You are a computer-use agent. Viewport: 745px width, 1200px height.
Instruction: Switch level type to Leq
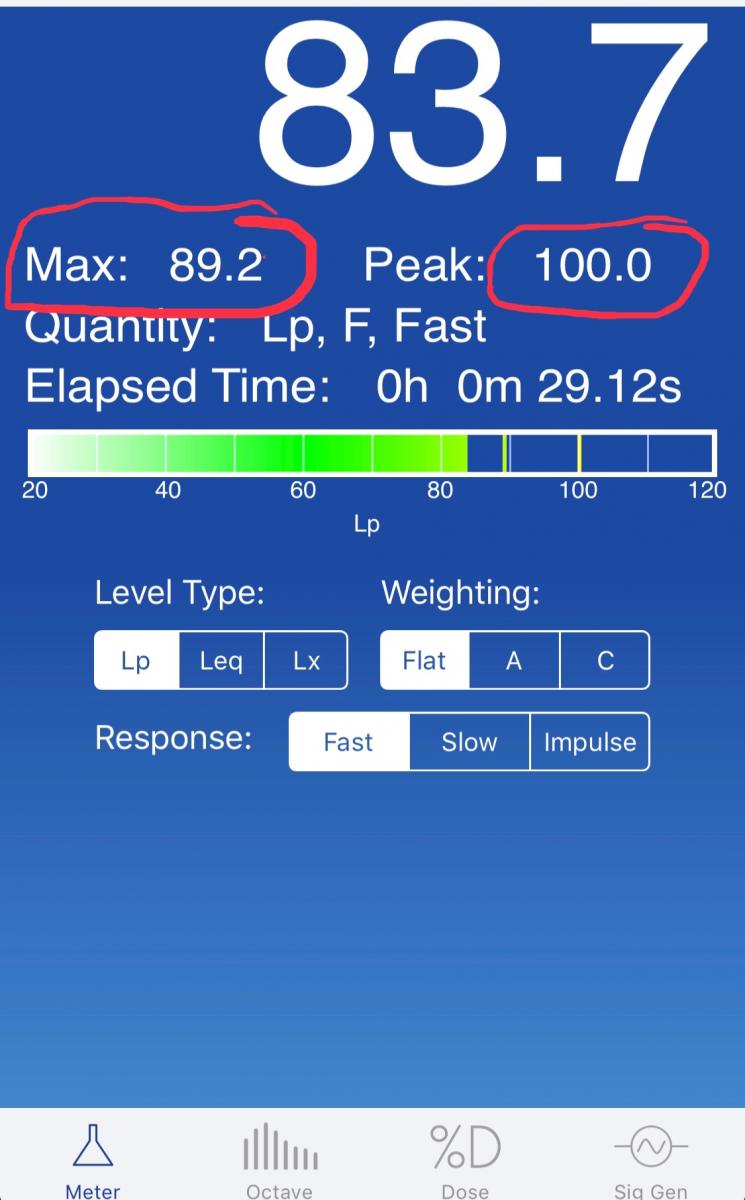tap(221, 661)
